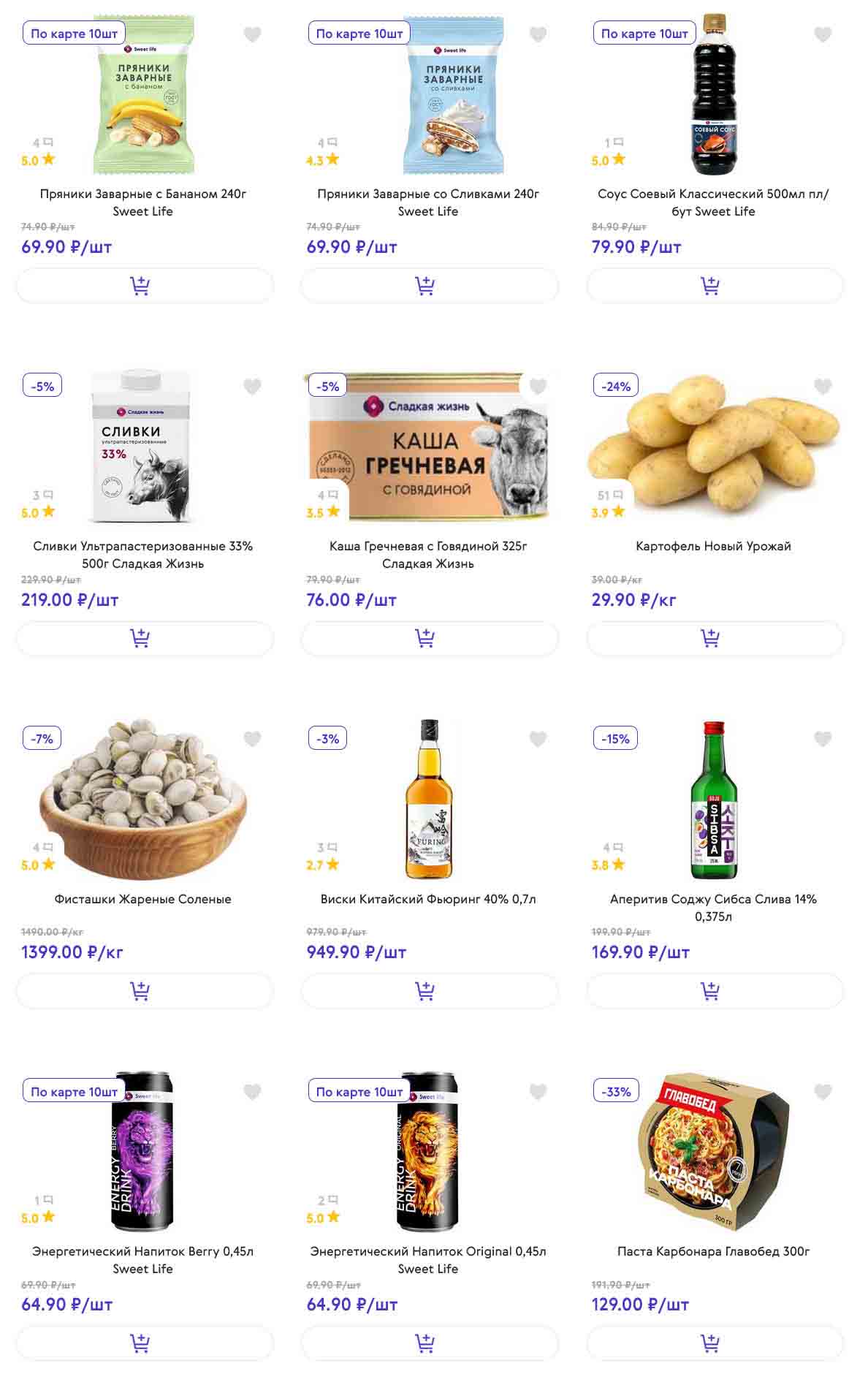Open Сливки Ультрапастеризованные 33% product card
This screenshot has height=1374, width=868.
(142, 554)
